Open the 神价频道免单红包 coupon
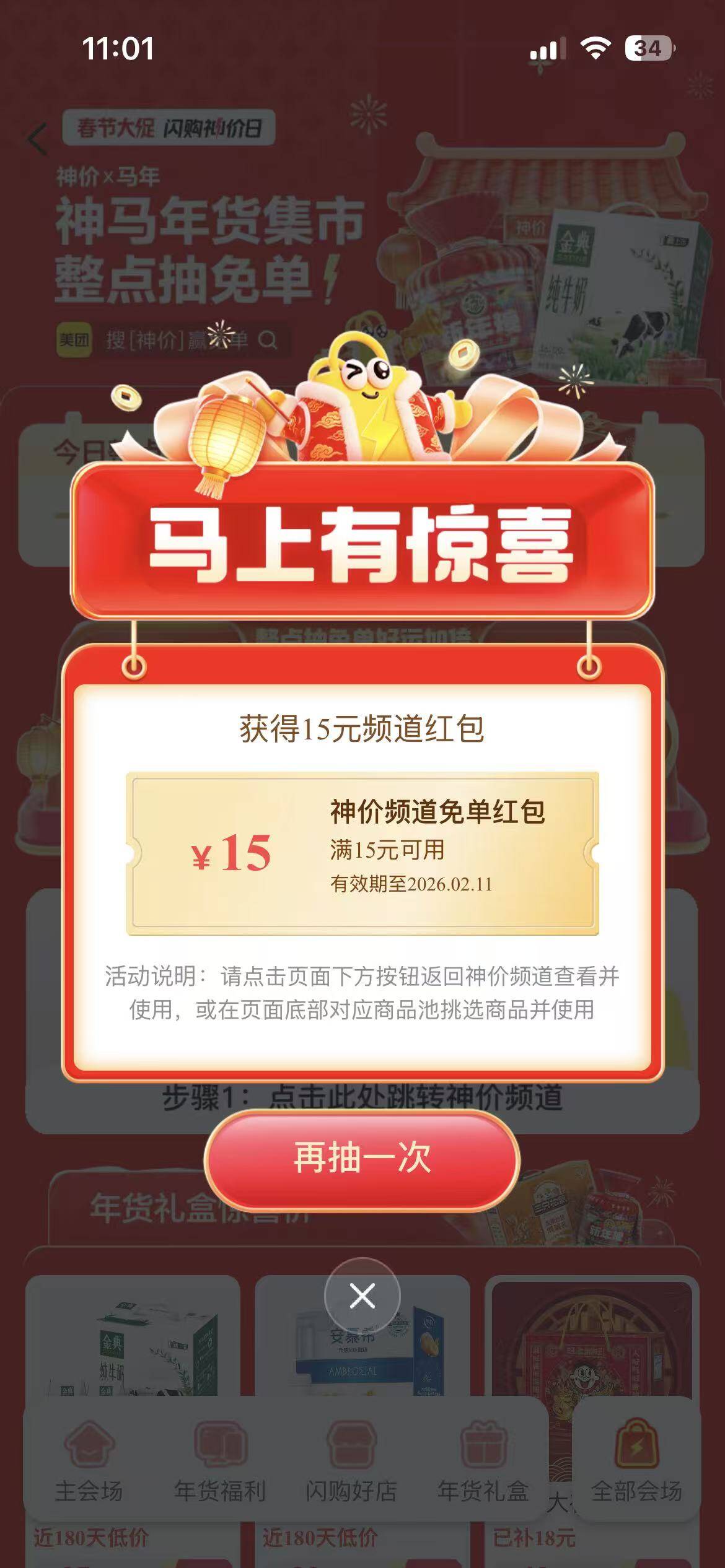Image resolution: width=725 pixels, height=1568 pixels. (x=362, y=853)
